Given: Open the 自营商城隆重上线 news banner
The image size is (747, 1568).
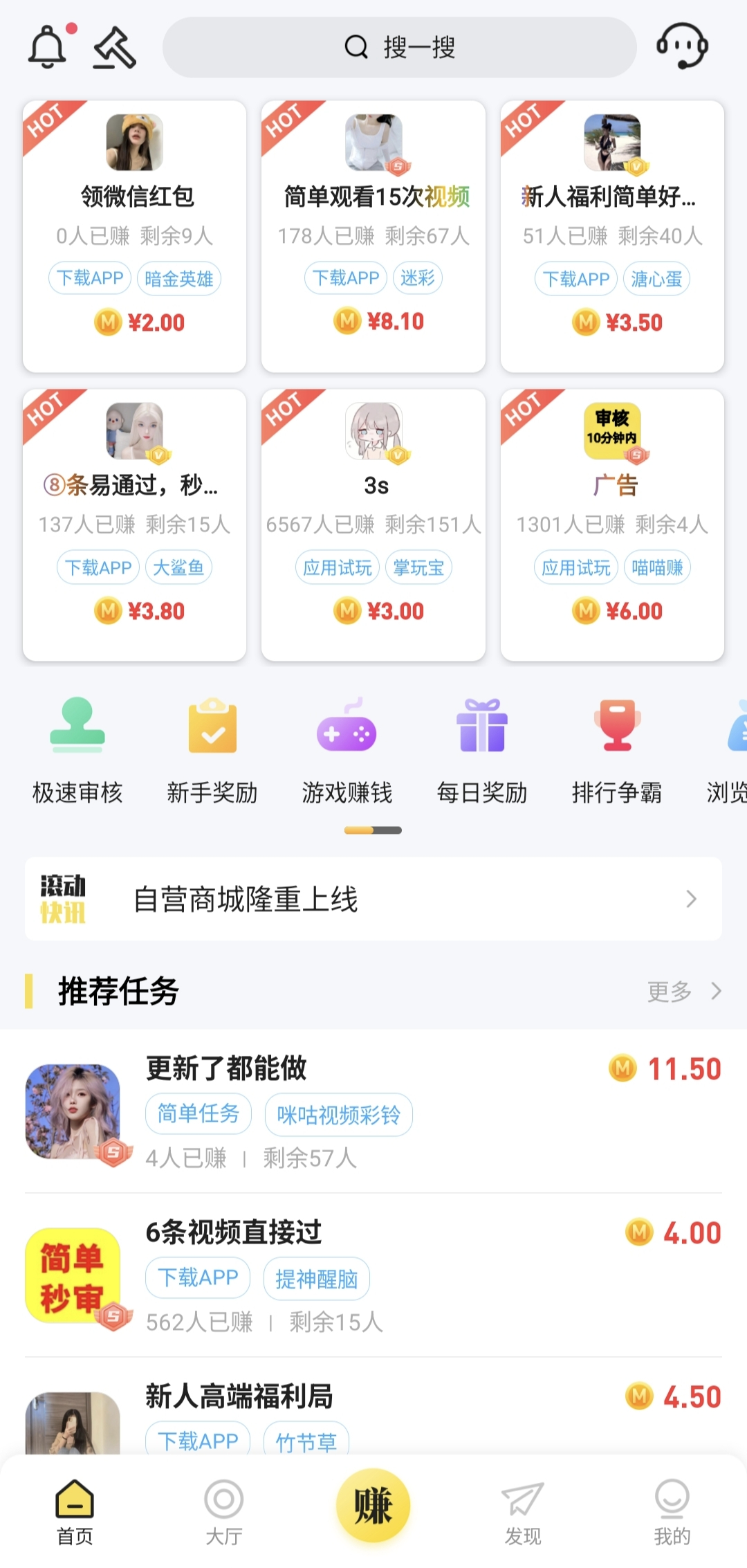Looking at the screenshot, I should [373, 899].
